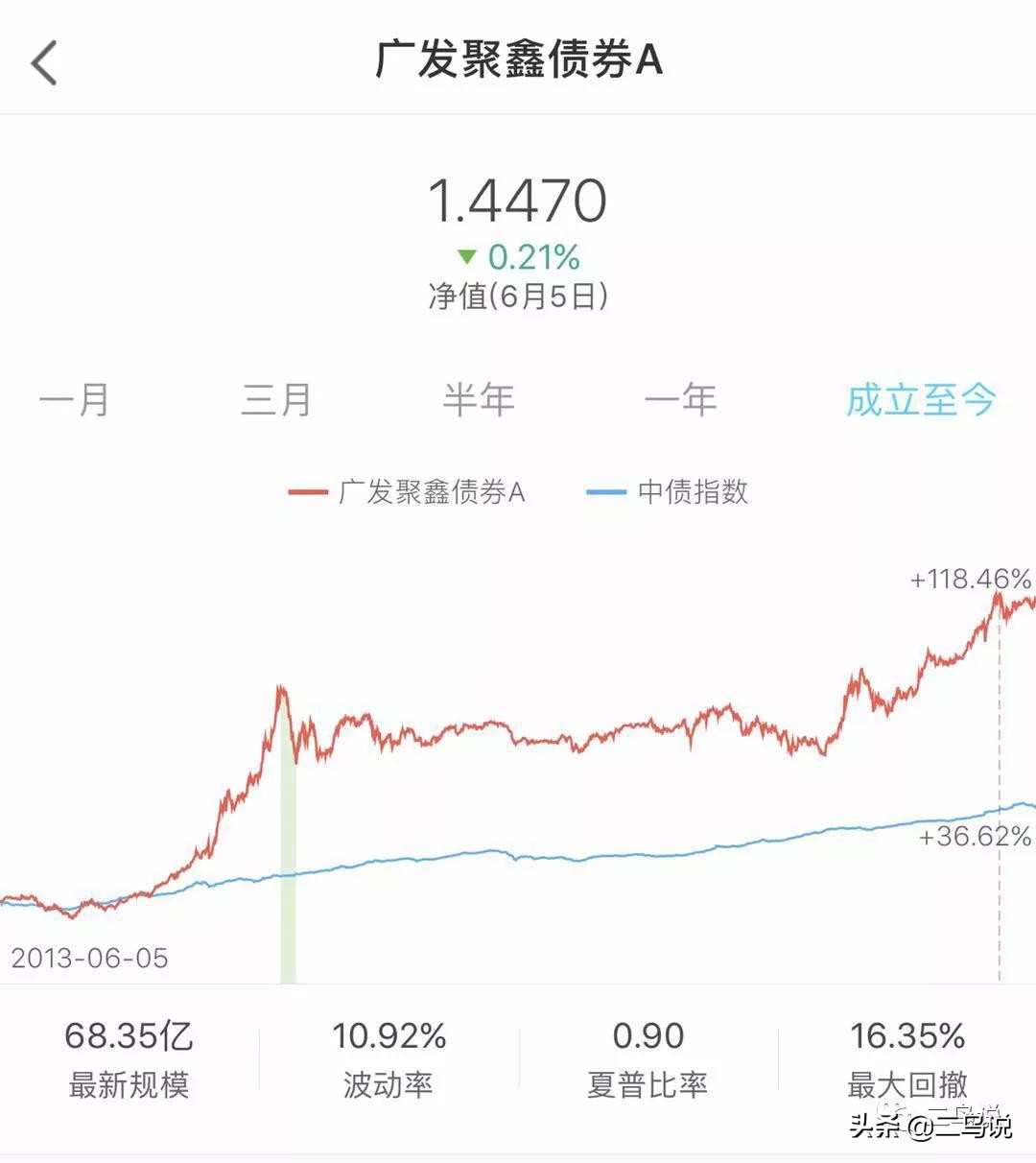Click the blue legend line for 中债指数

tap(606, 492)
